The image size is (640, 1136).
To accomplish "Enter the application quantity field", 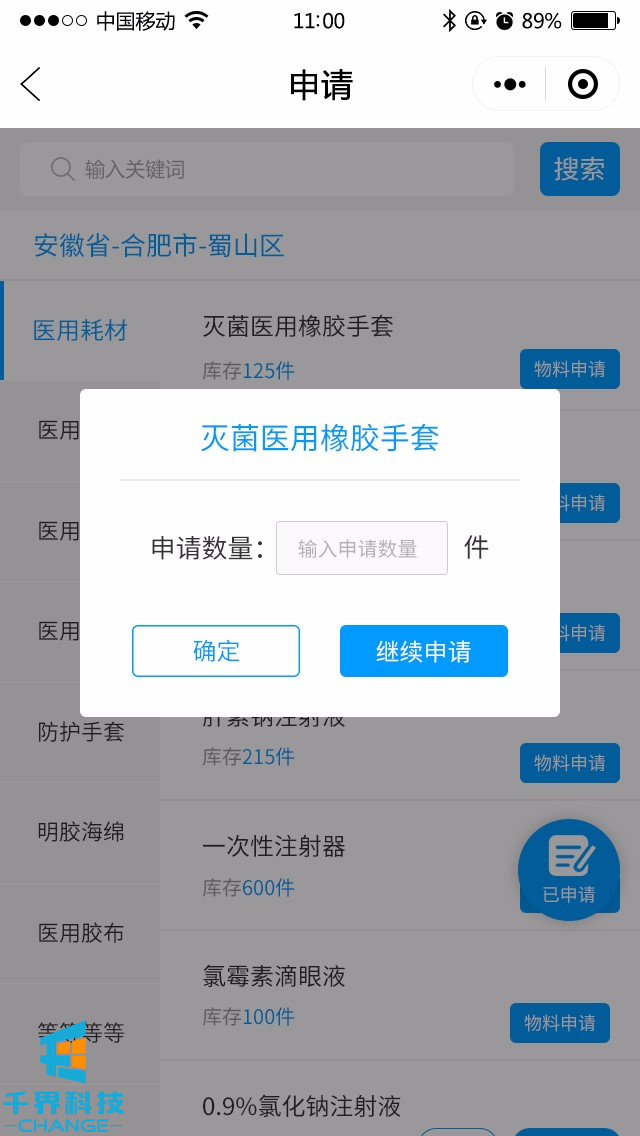I will point(361,548).
